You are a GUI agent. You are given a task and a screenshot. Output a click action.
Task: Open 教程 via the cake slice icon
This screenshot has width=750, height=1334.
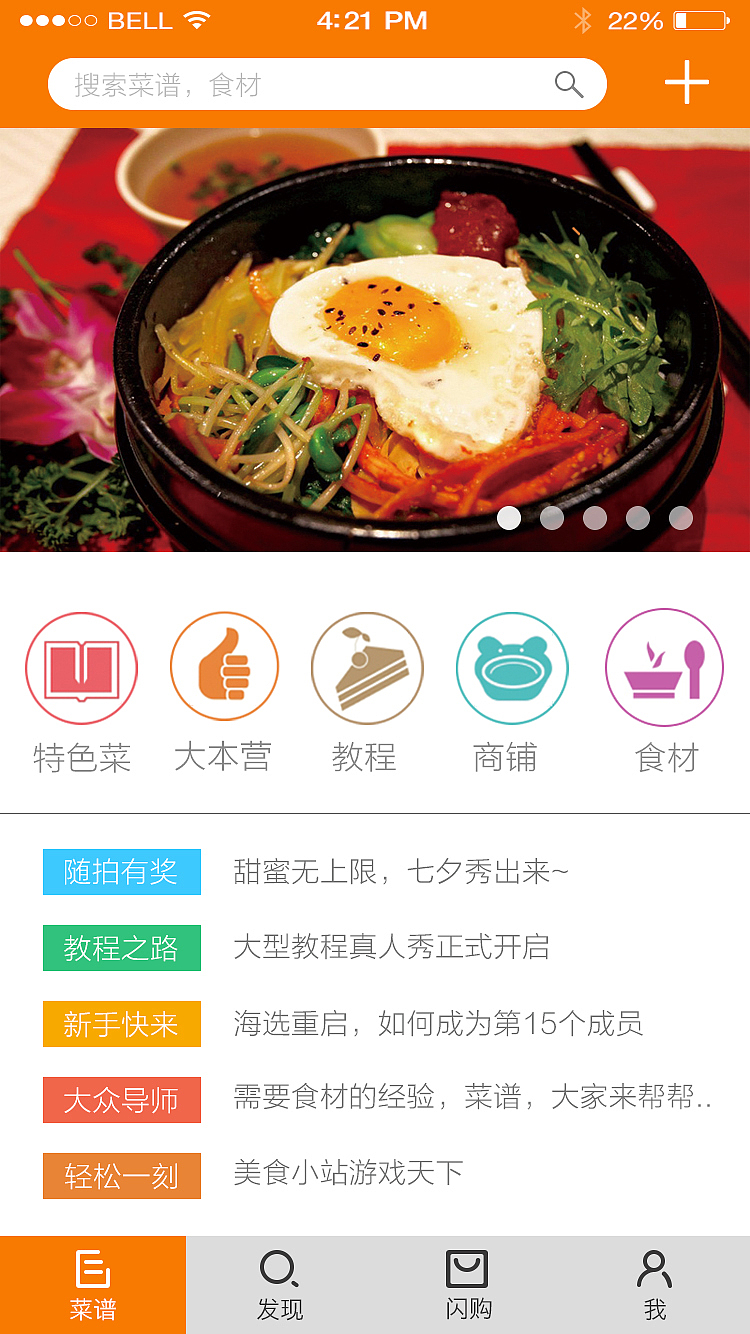tap(367, 667)
